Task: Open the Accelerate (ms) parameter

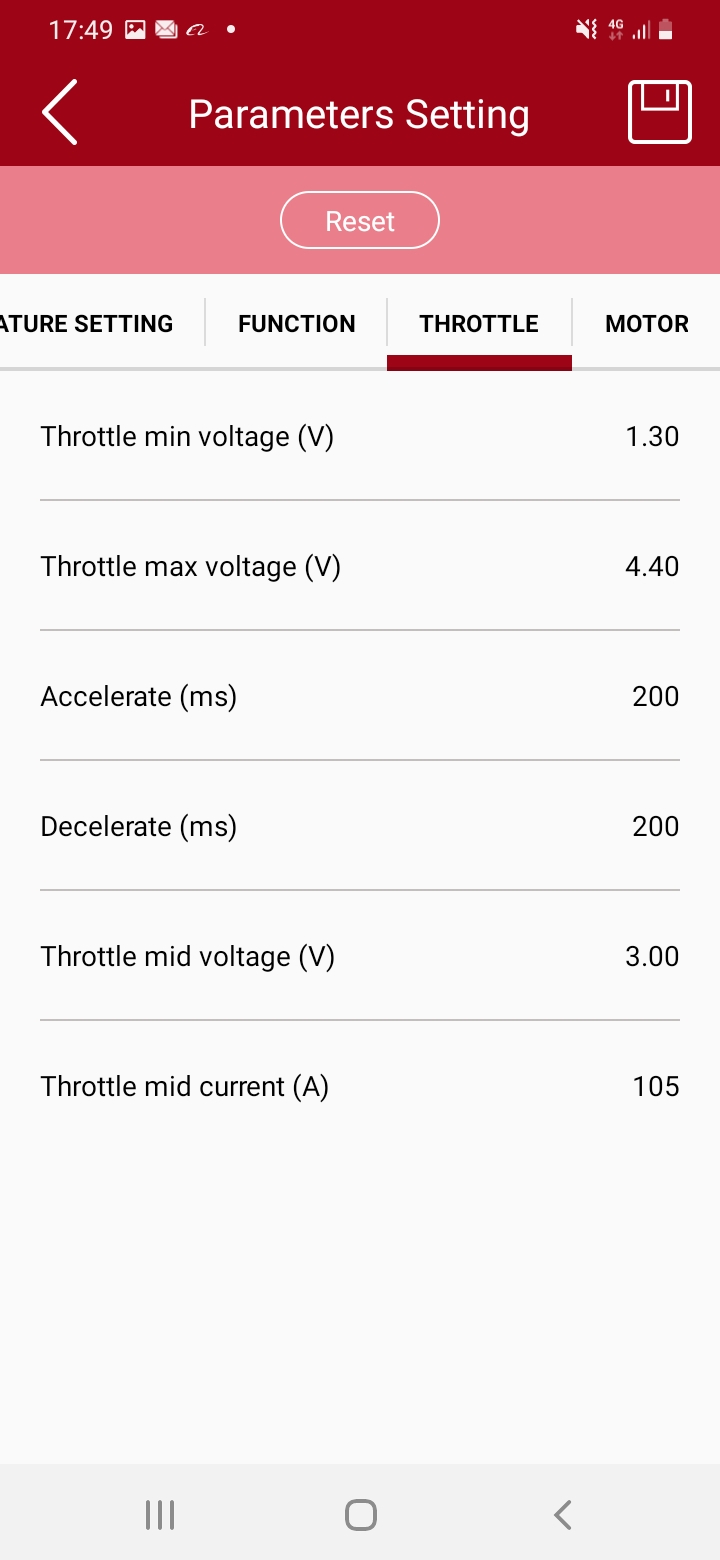Action: point(360,697)
